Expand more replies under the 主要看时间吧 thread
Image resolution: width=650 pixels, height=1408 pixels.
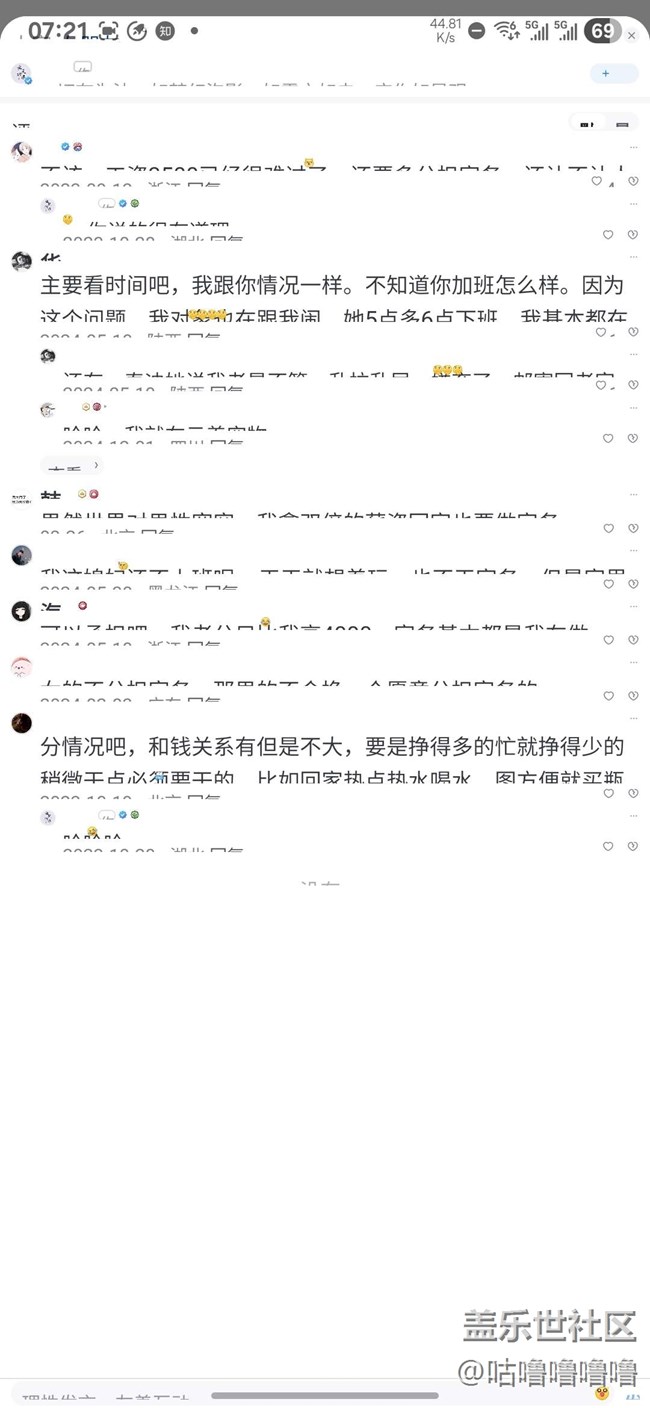click(x=71, y=465)
